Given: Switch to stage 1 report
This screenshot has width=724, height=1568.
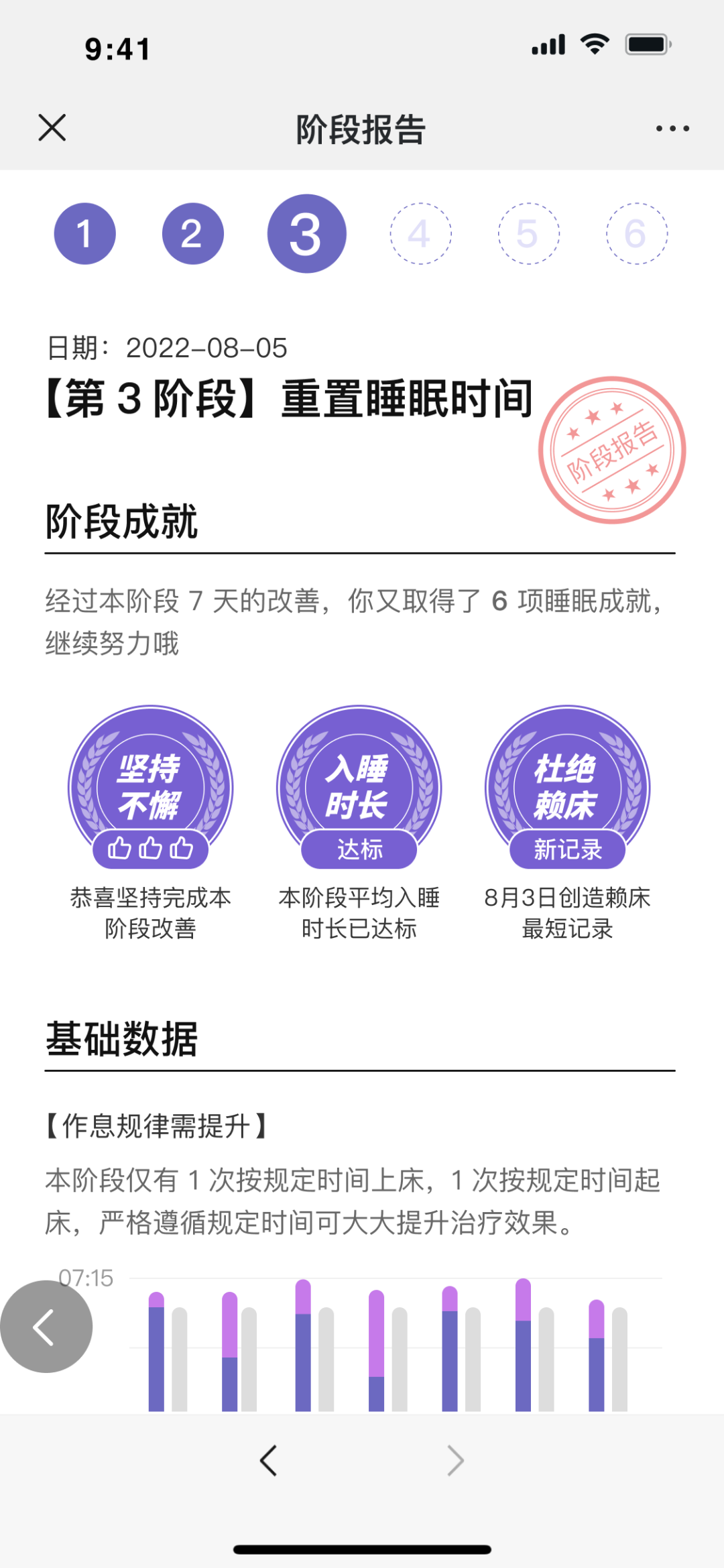Looking at the screenshot, I should coord(85,234).
